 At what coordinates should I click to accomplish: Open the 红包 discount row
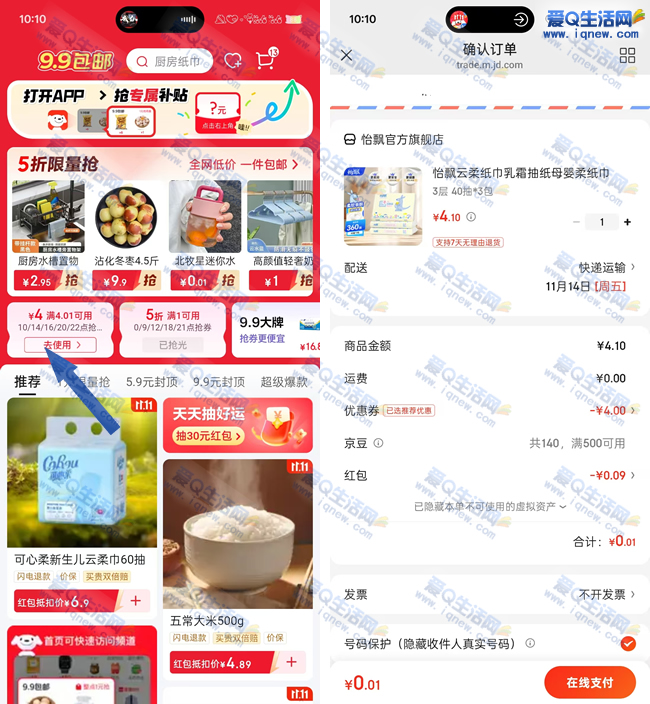point(490,474)
